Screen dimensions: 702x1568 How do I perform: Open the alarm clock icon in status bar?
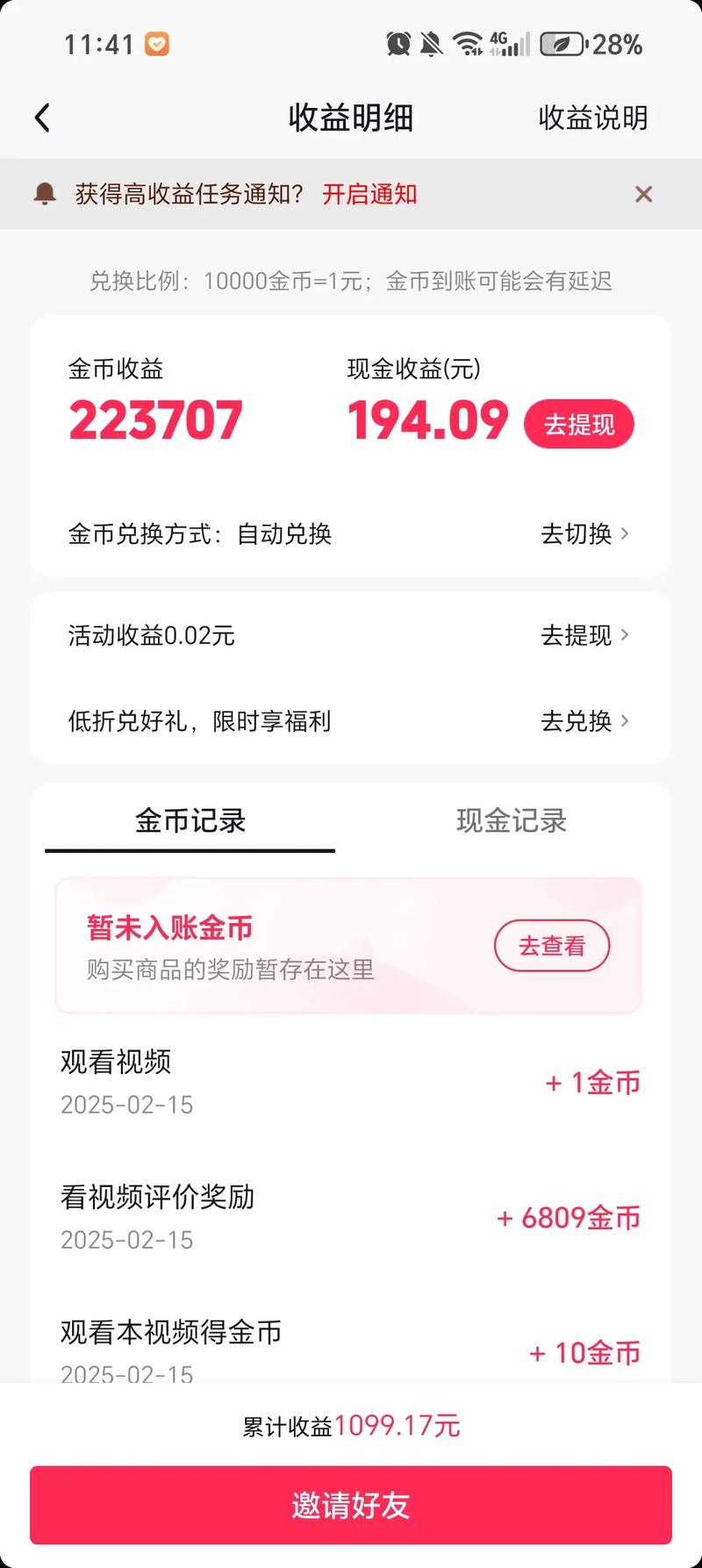coord(398,42)
